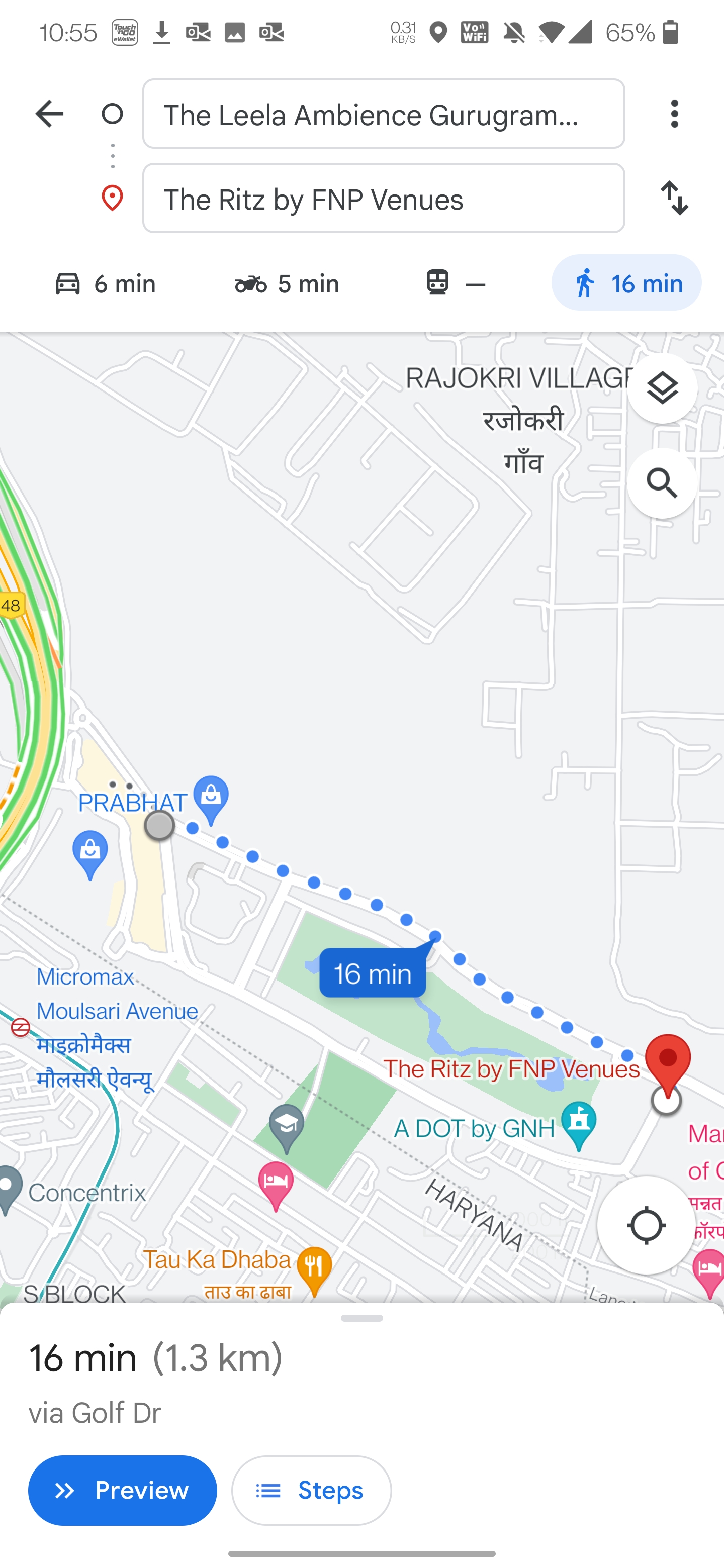Select walking mode, 16 min
Screen dimensions: 724x1568
pos(626,283)
